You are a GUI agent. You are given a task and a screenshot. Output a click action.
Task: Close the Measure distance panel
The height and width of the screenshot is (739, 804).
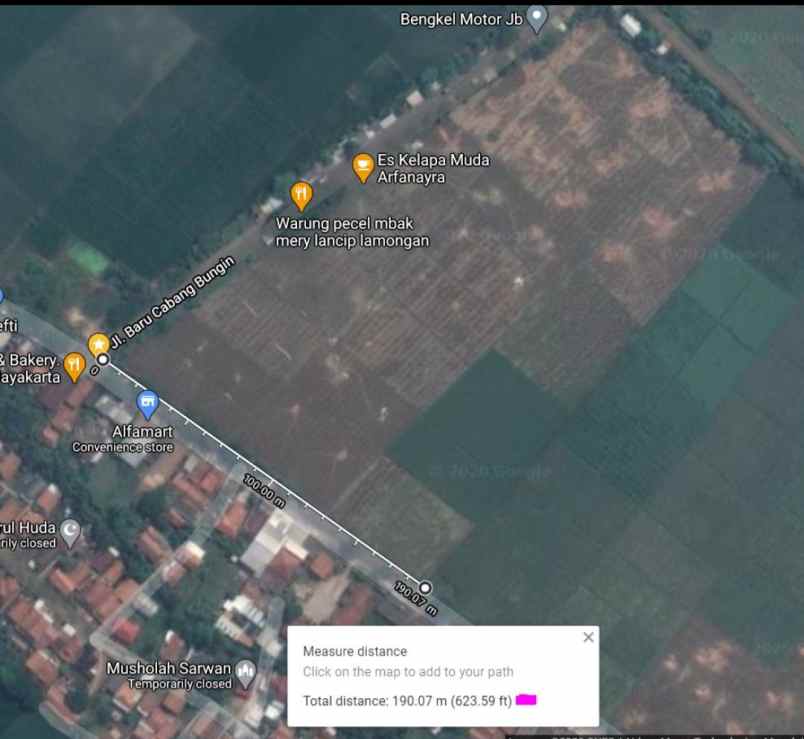[588, 637]
